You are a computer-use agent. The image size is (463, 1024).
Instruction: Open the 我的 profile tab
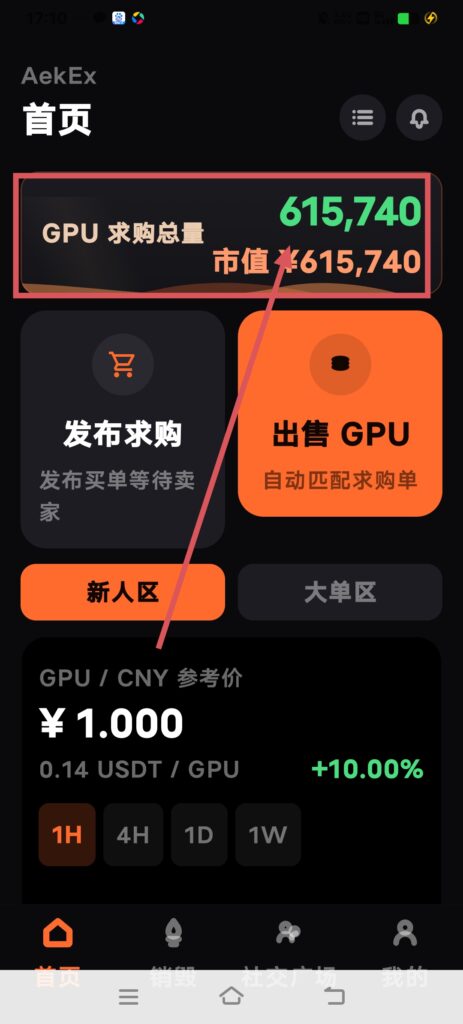pos(405,951)
